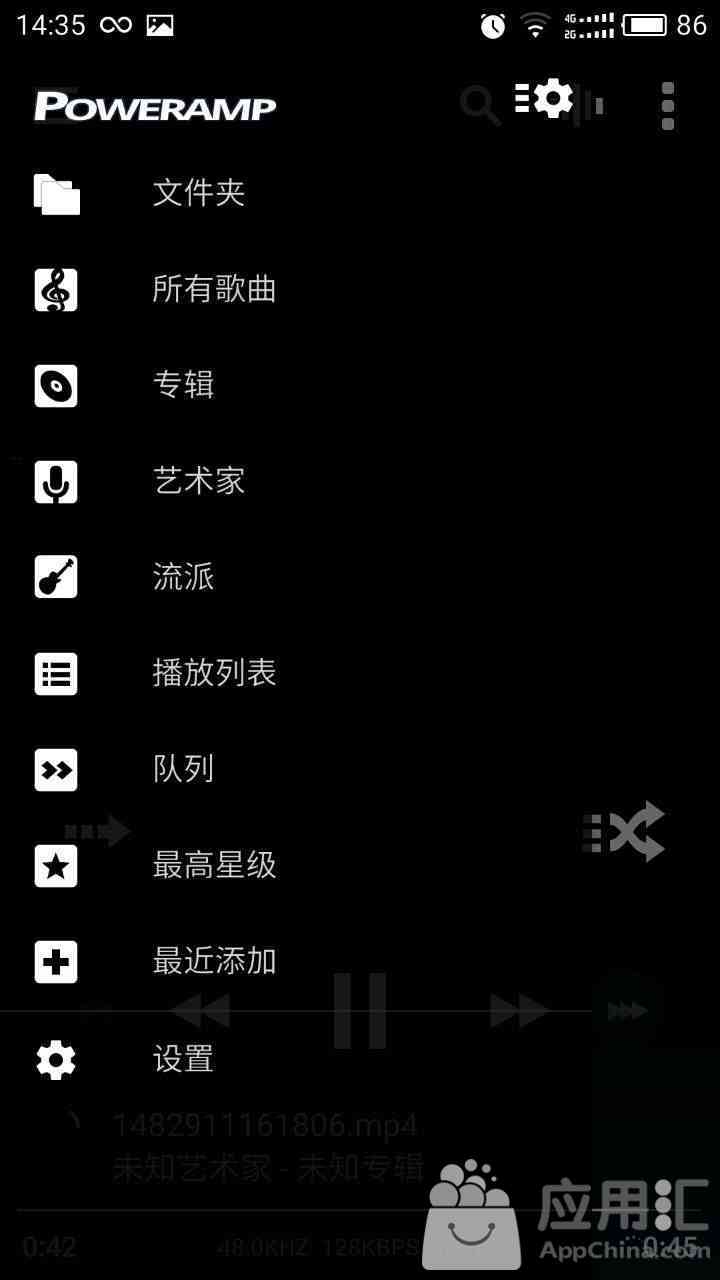Show 最高星级 top rated tracks
The image size is (720, 1280).
pos(213,865)
